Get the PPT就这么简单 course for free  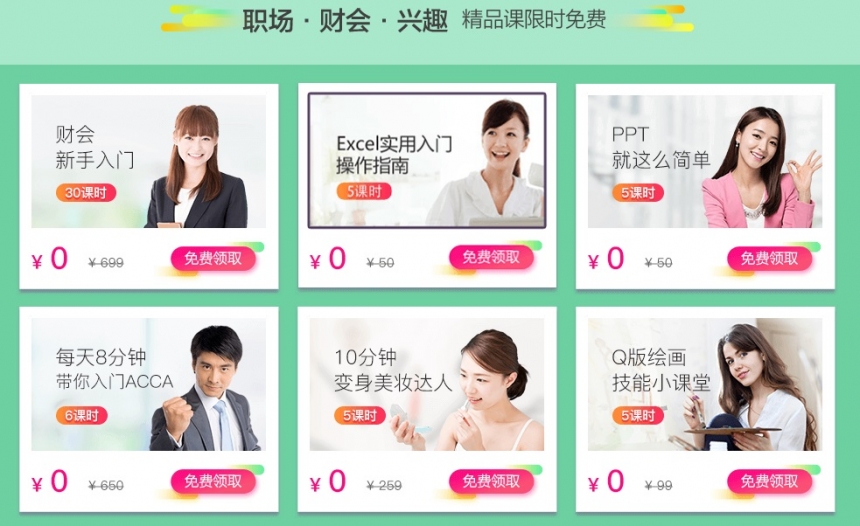[769, 259]
